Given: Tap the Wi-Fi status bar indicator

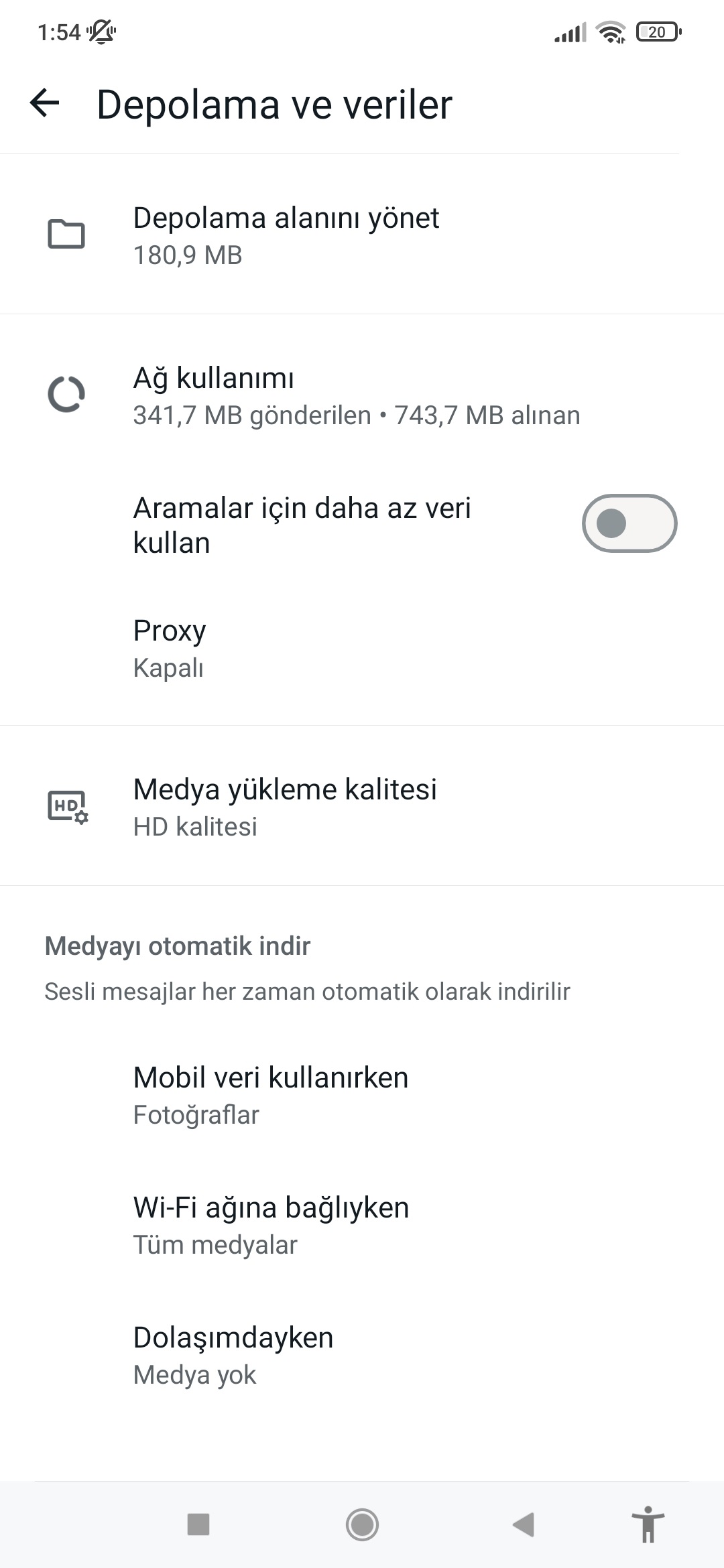Looking at the screenshot, I should pos(609,31).
